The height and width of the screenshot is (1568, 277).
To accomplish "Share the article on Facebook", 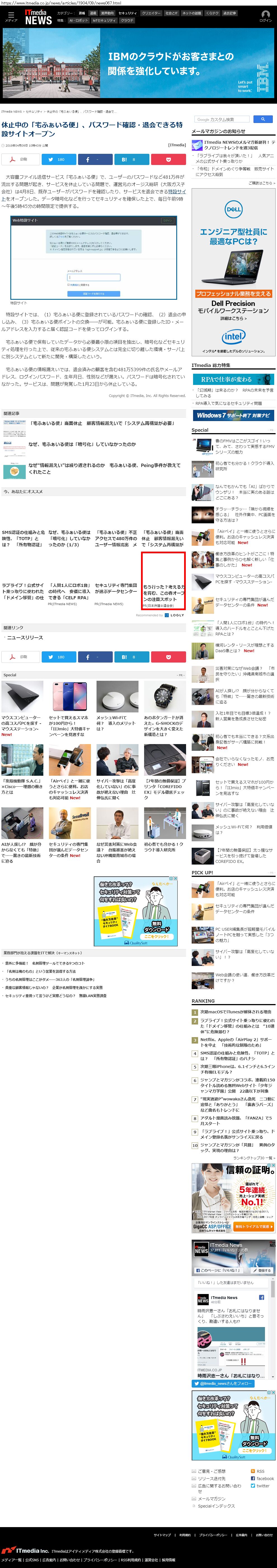I will pos(95,159).
